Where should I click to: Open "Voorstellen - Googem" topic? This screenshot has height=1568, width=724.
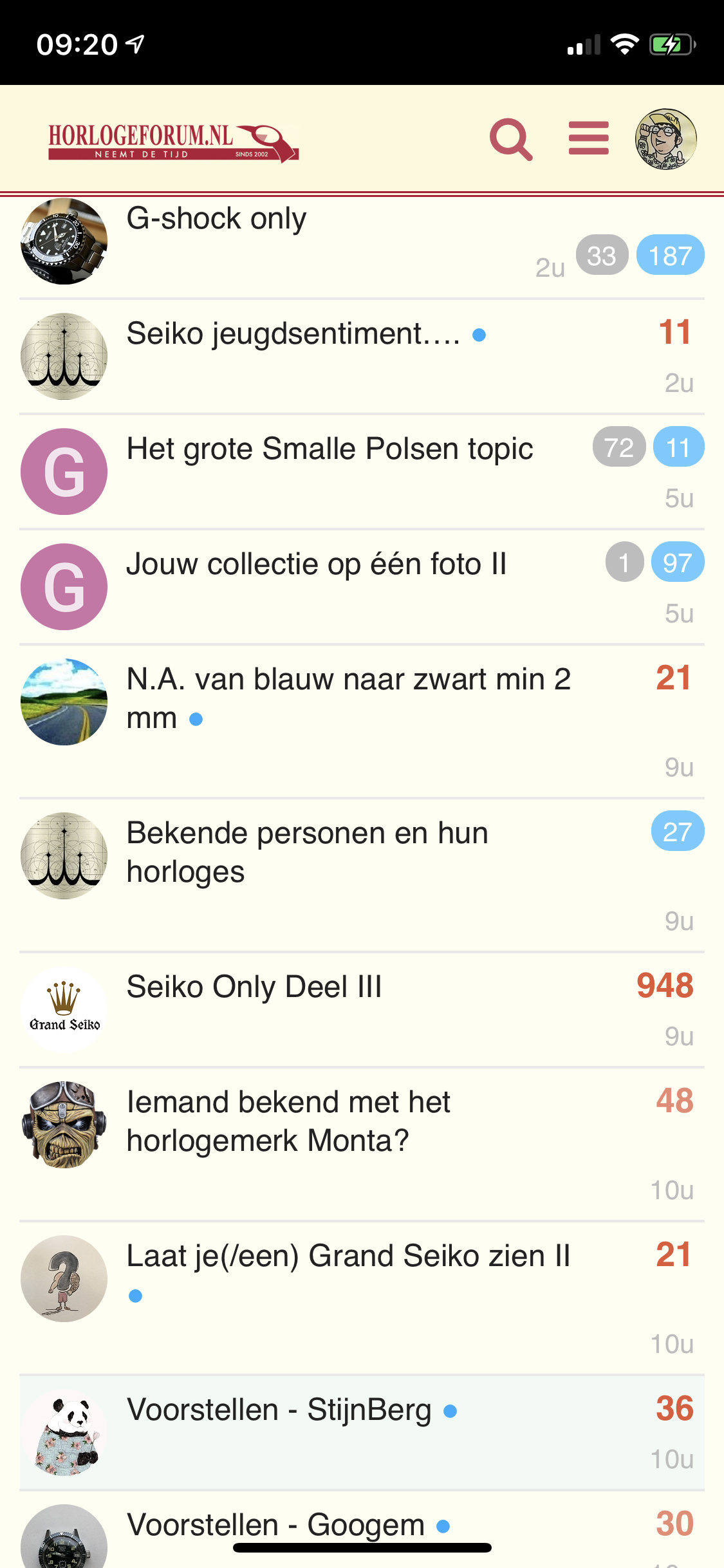(x=275, y=1525)
